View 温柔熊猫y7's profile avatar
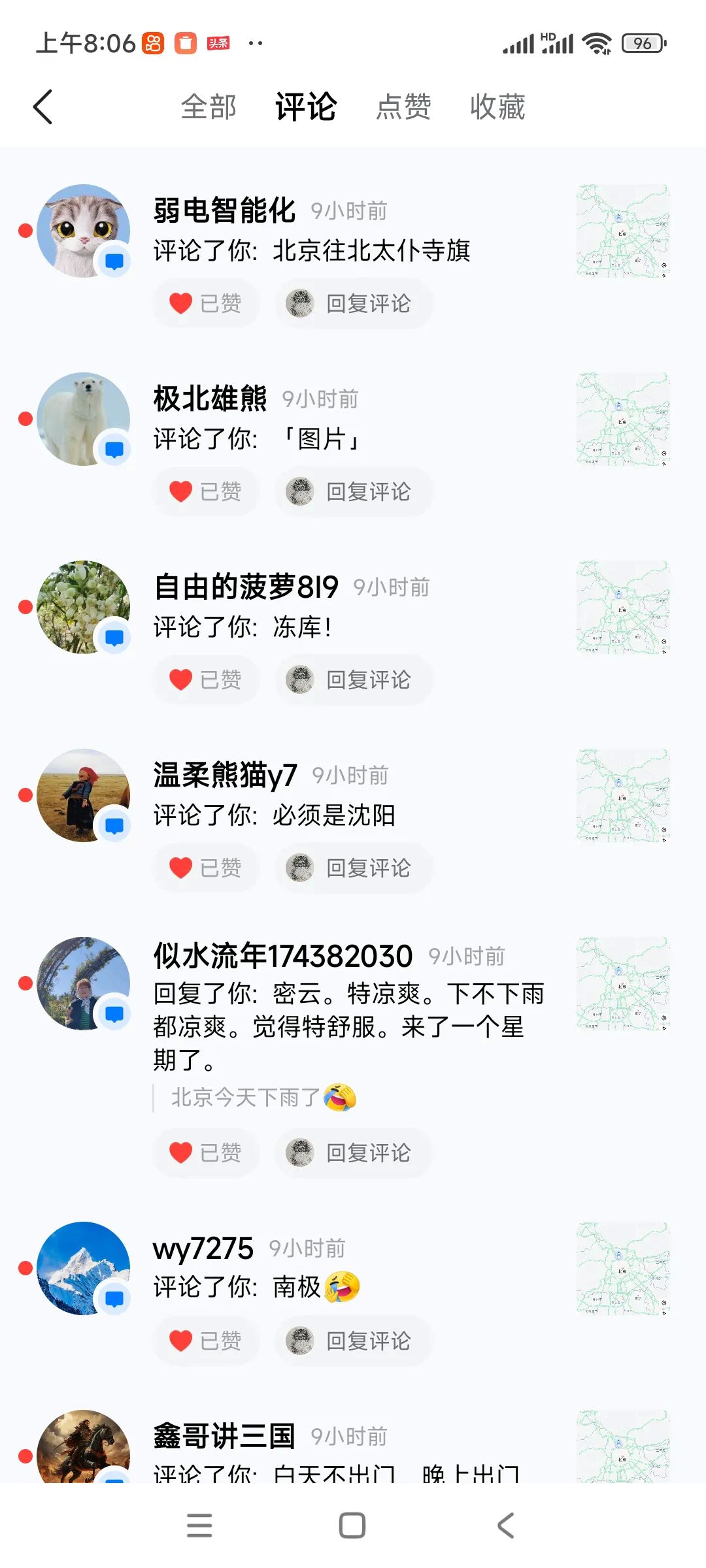Image resolution: width=706 pixels, height=1568 pixels. [x=84, y=796]
